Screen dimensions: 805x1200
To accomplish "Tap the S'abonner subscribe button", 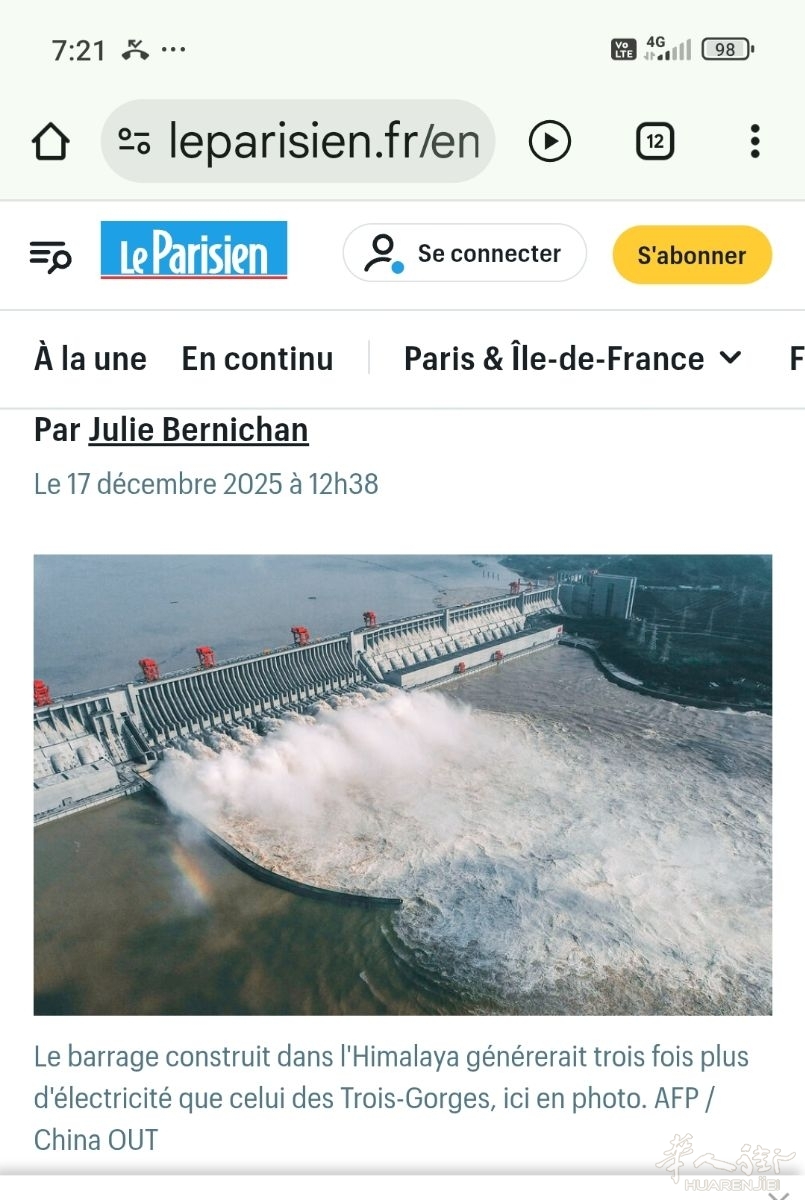I will pos(692,256).
